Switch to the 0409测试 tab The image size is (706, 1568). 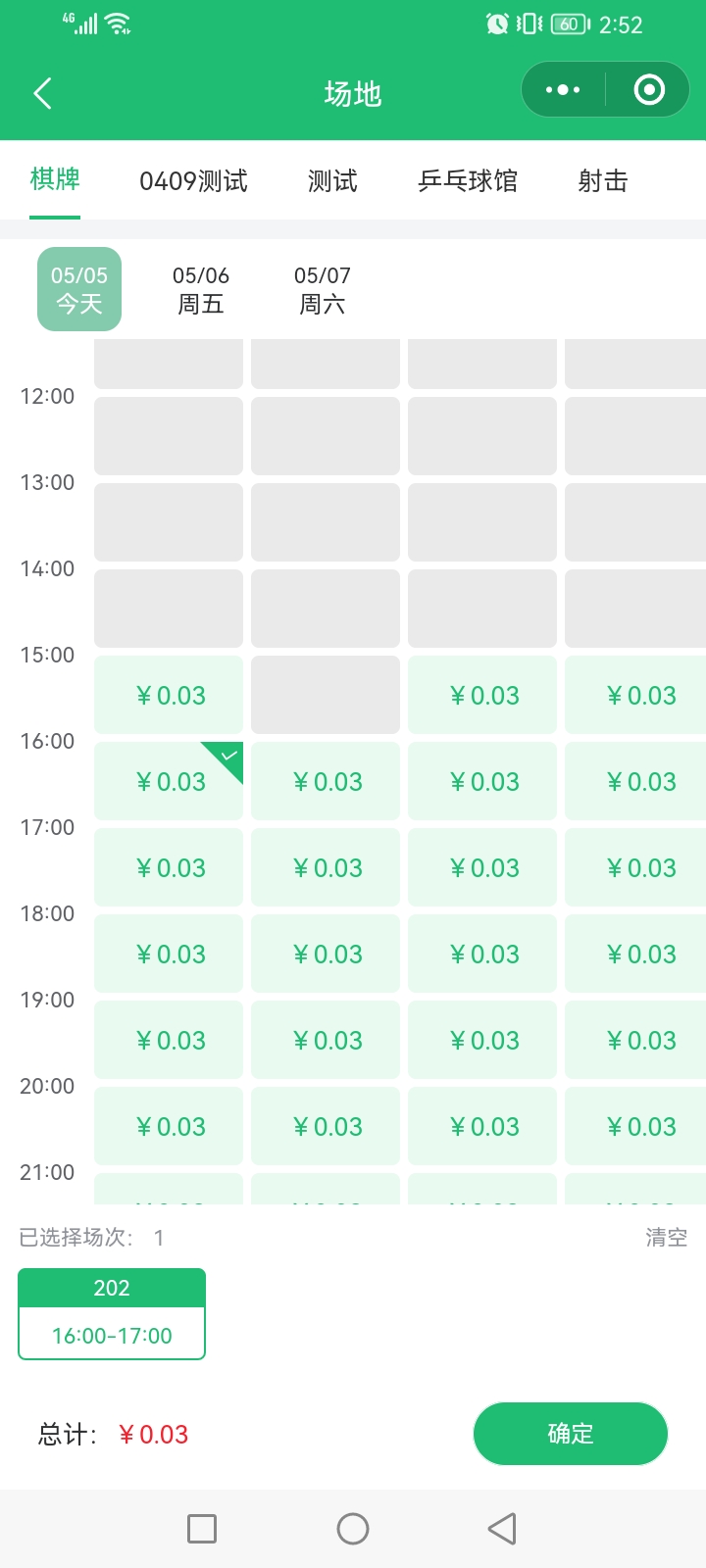193,181
